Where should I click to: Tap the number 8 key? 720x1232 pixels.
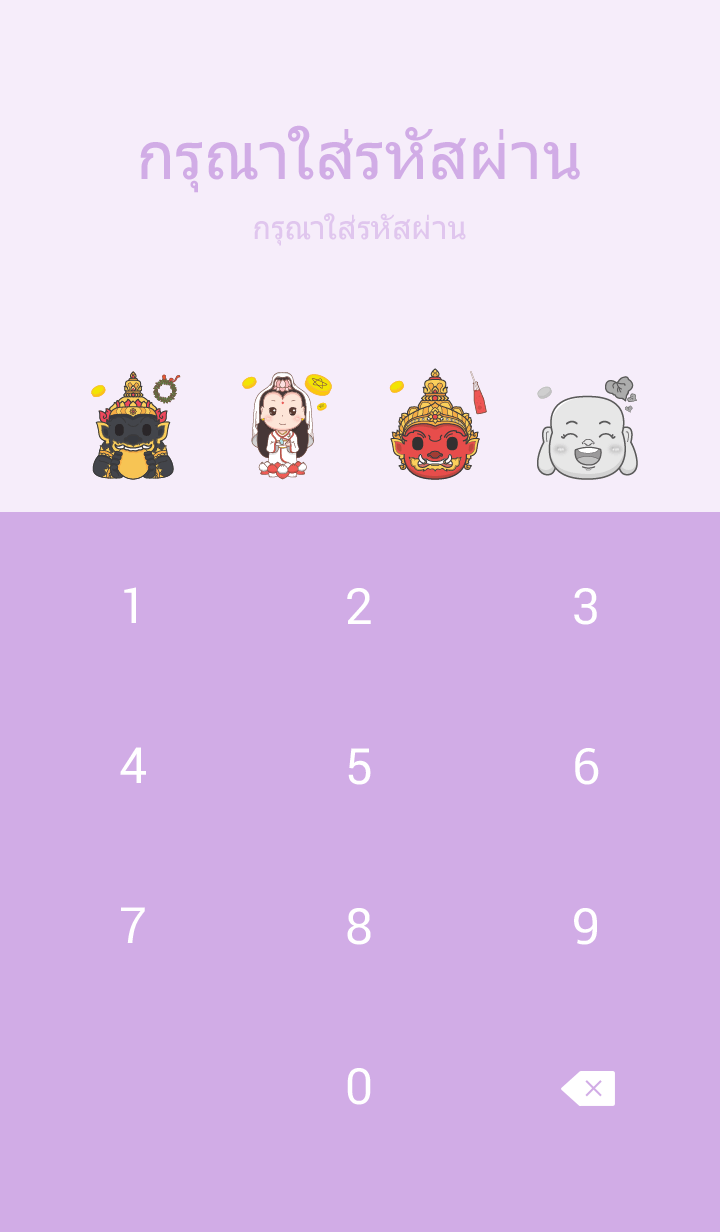click(359, 927)
